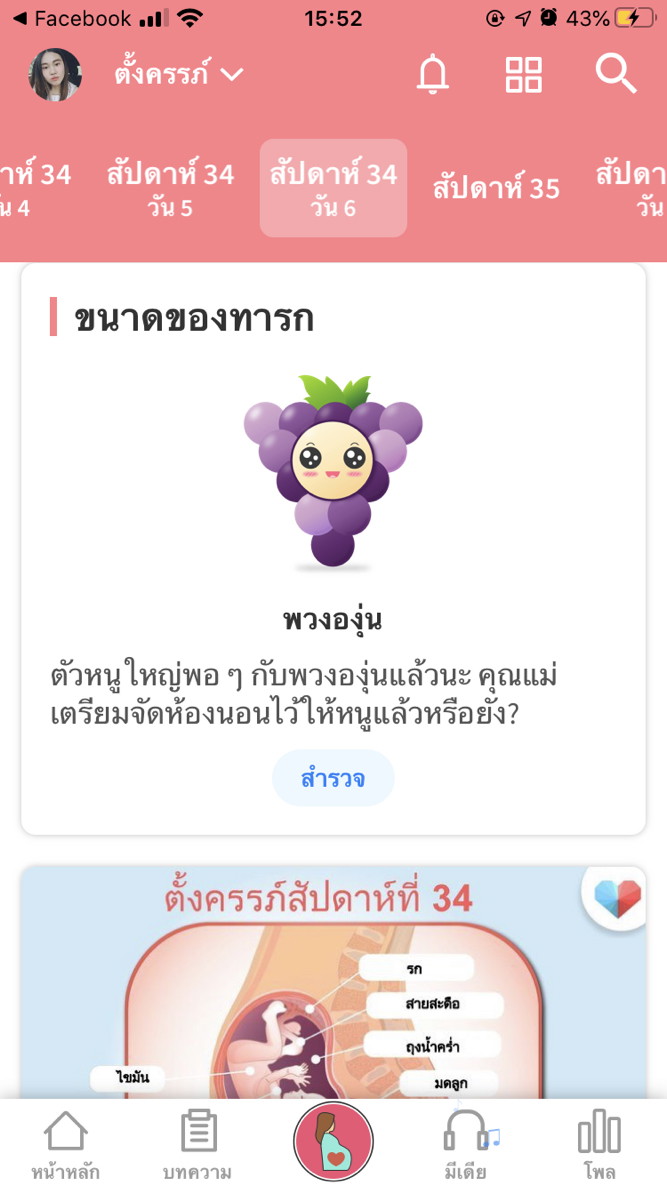This screenshot has width=667, height=1186.
Task: Open the โพล tab
Action: tap(599, 1145)
